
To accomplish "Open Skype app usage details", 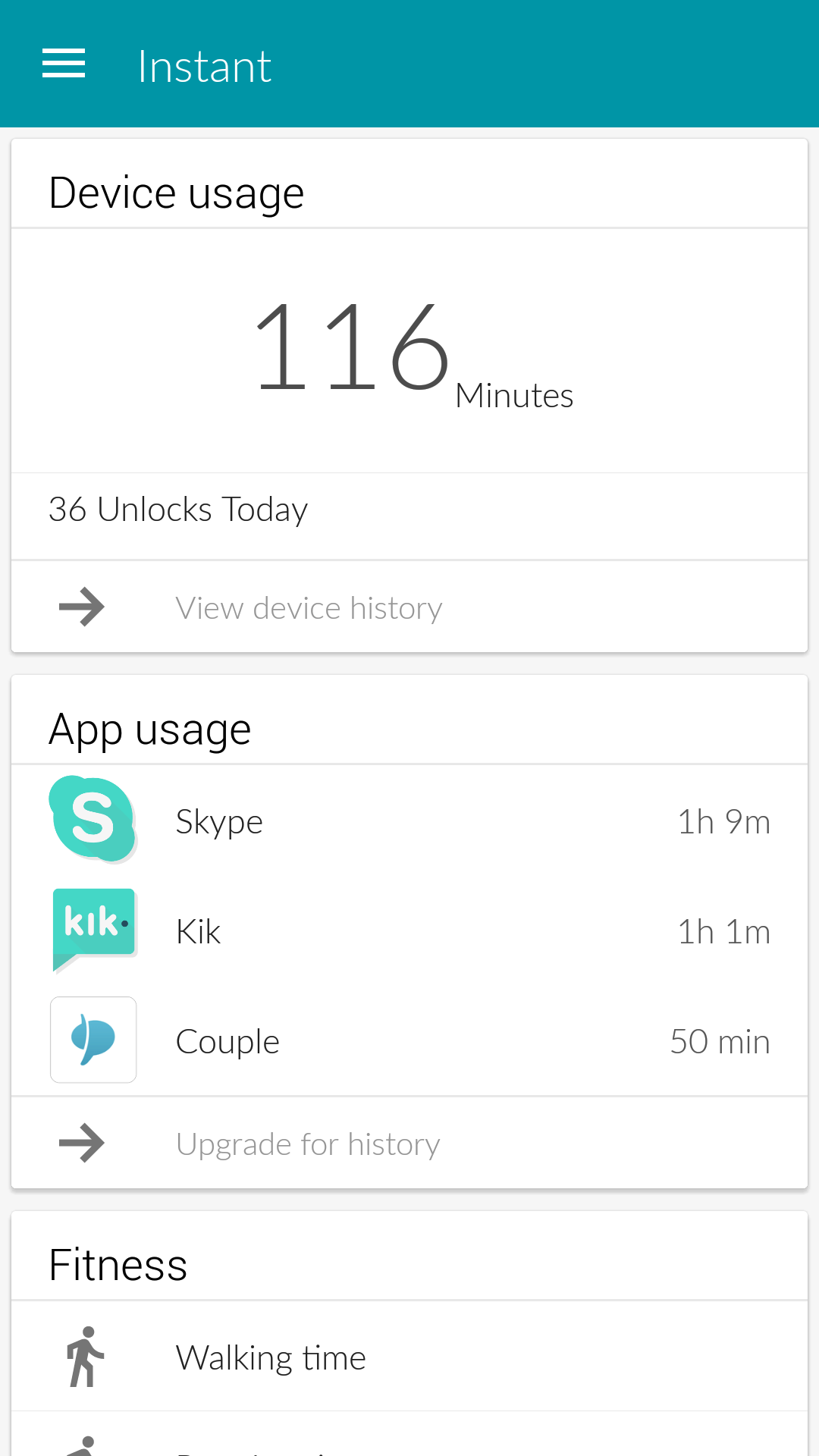I will [409, 821].
